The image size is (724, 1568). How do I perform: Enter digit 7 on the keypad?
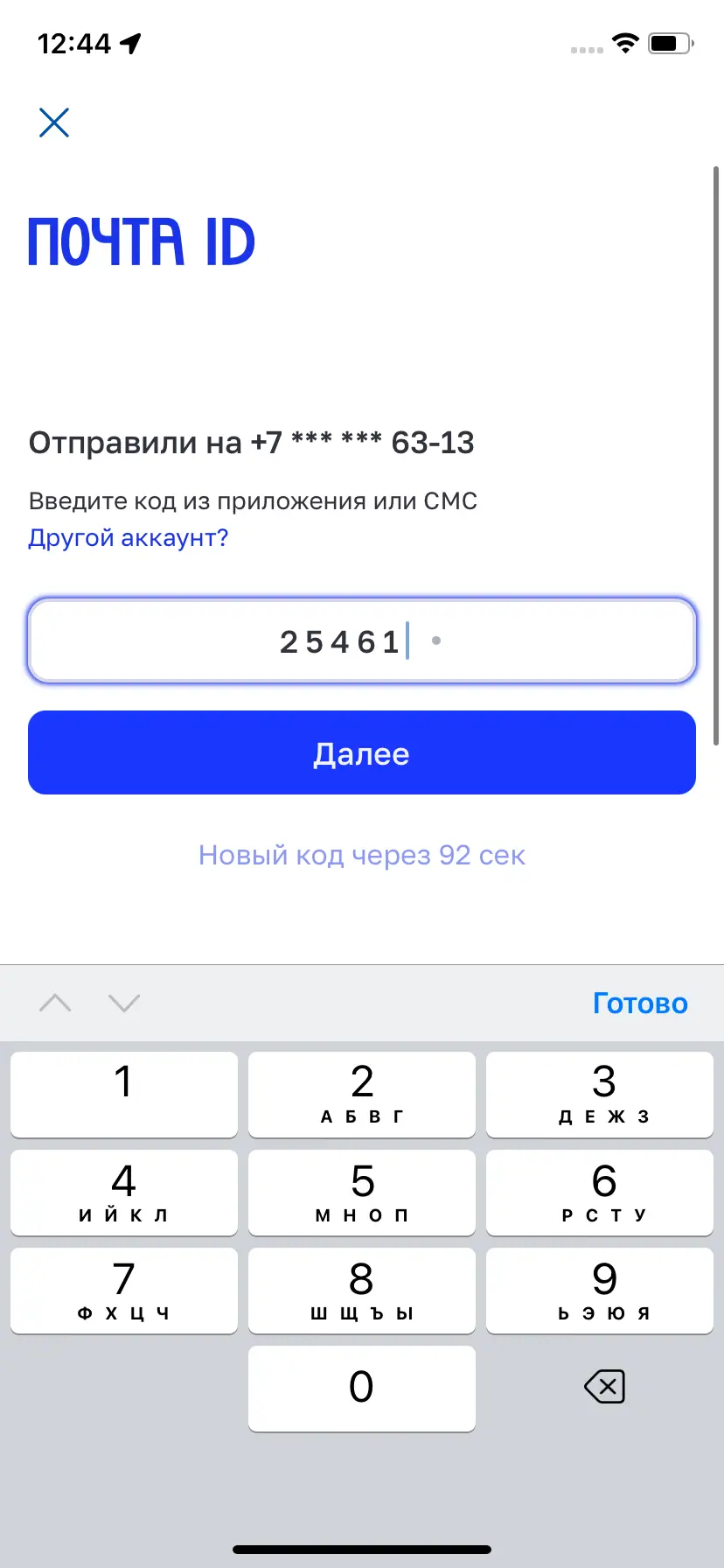click(x=124, y=1290)
